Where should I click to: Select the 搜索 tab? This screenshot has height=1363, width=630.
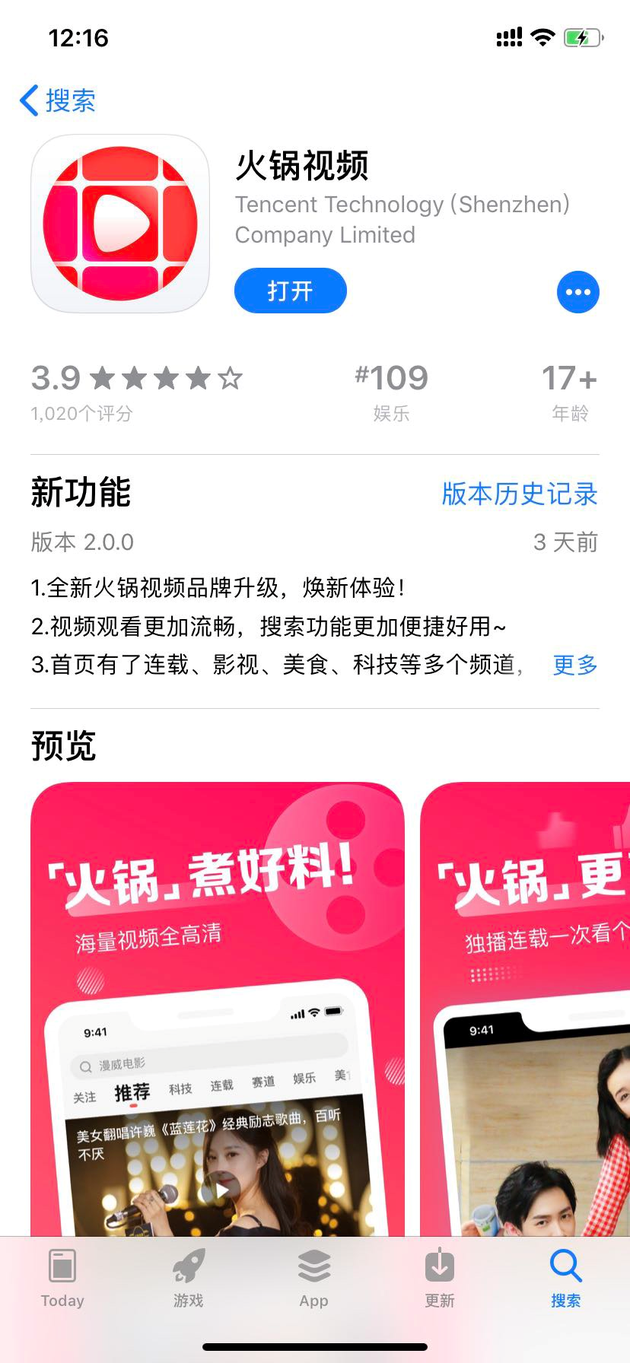coord(565,1279)
